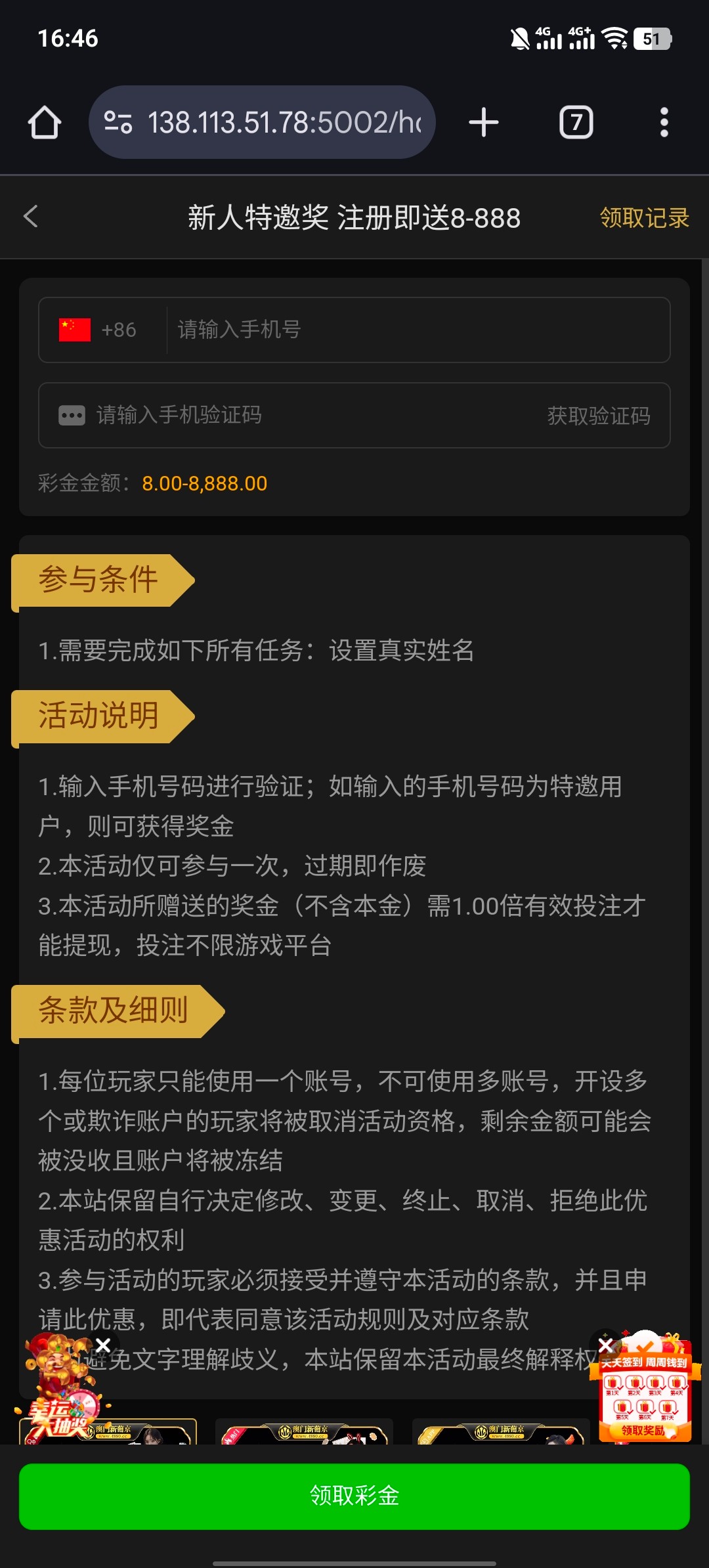Screen dimensions: 709x1568
Task: Close the daily sign-in floating widget
Action: click(x=606, y=1345)
